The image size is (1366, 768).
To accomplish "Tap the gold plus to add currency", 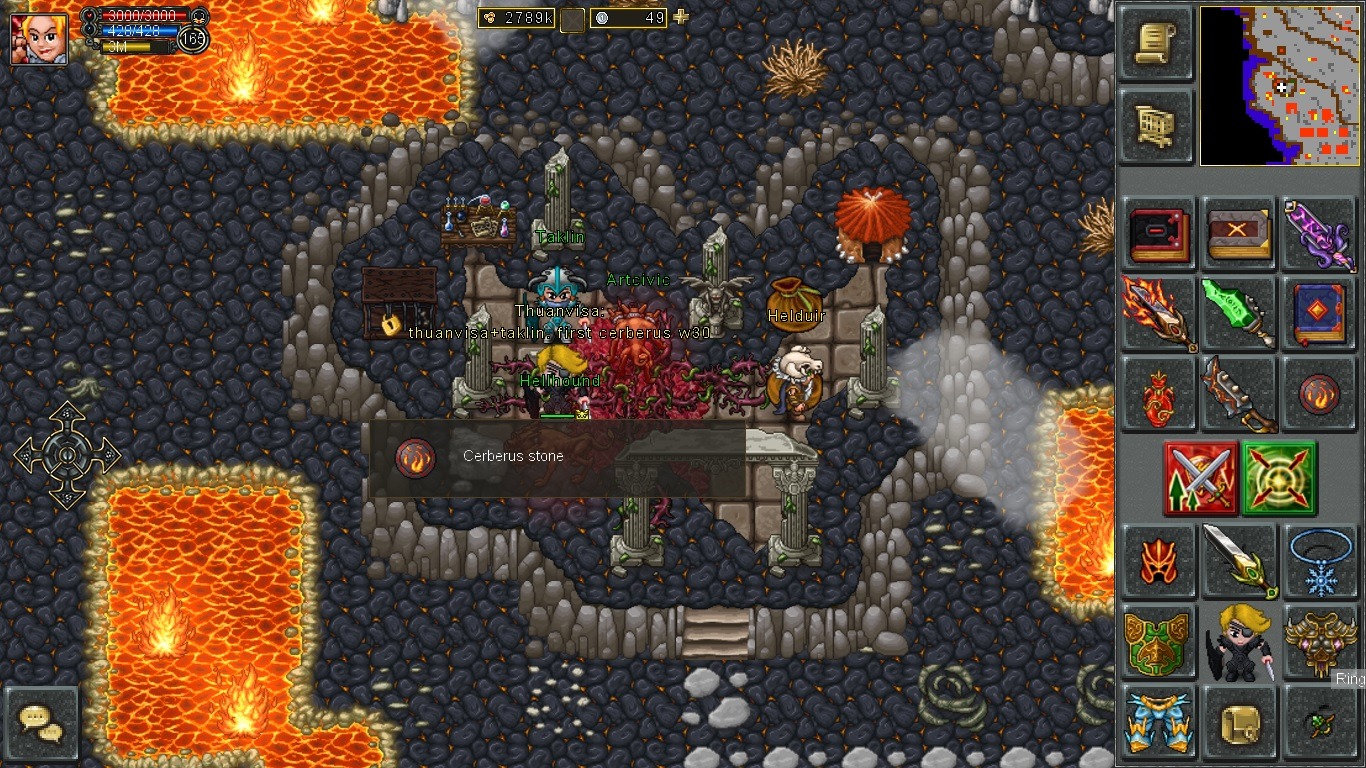I will pyautogui.click(x=681, y=17).
